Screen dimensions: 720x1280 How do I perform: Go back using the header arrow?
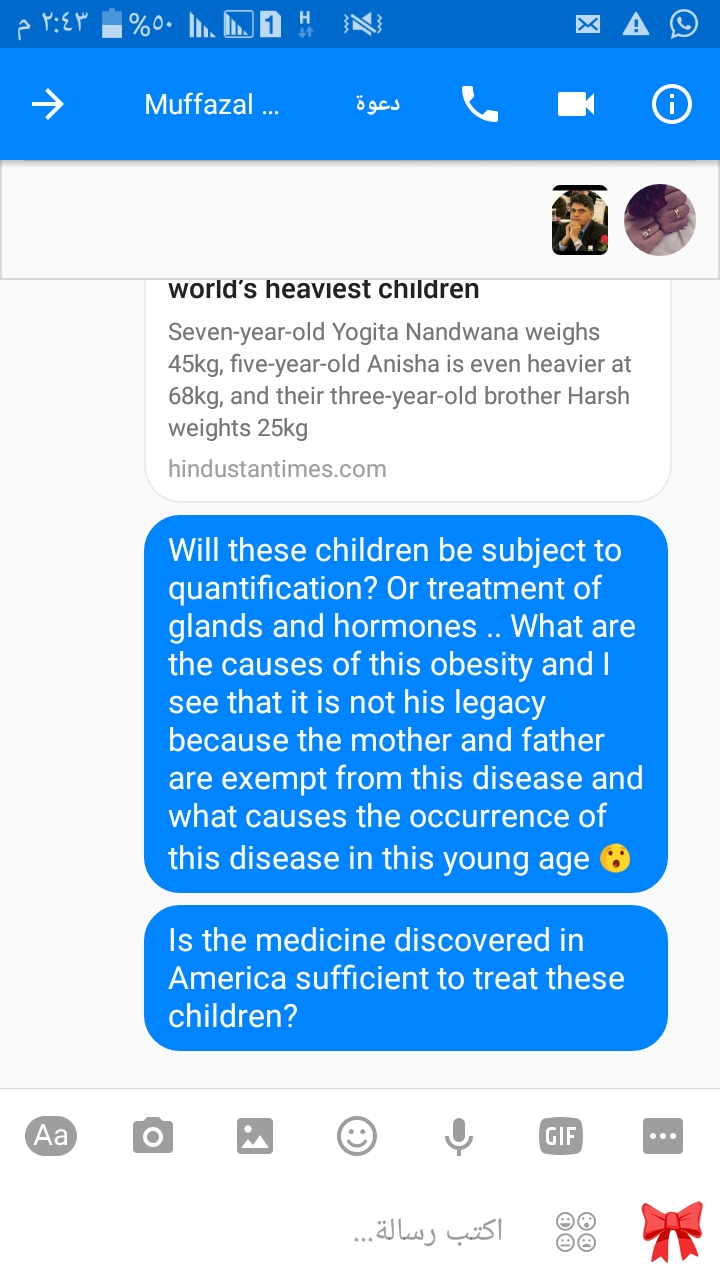(47, 104)
